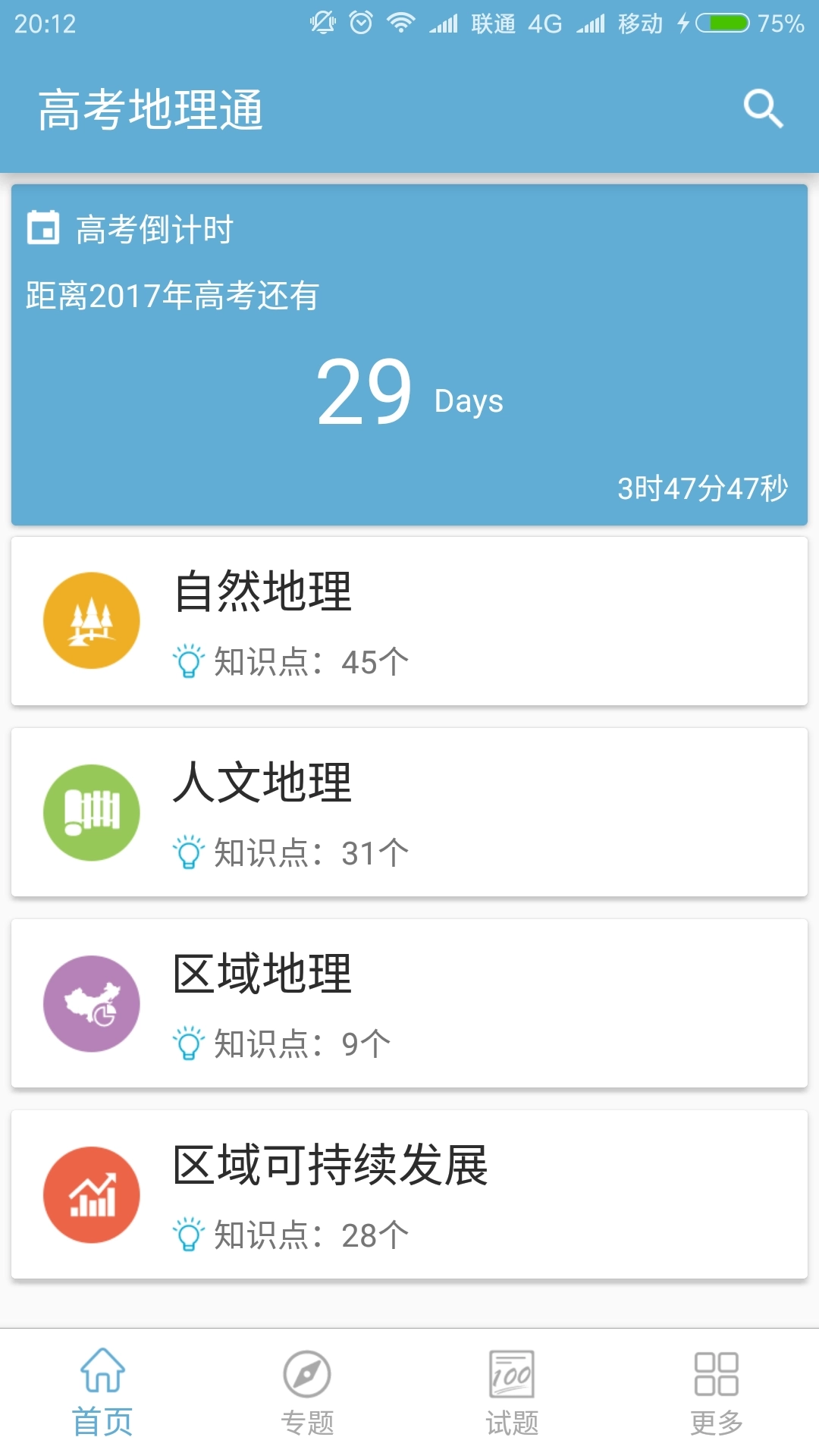The width and height of the screenshot is (819, 1456).
Task: Click the battery indicator in status bar
Action: click(721, 23)
